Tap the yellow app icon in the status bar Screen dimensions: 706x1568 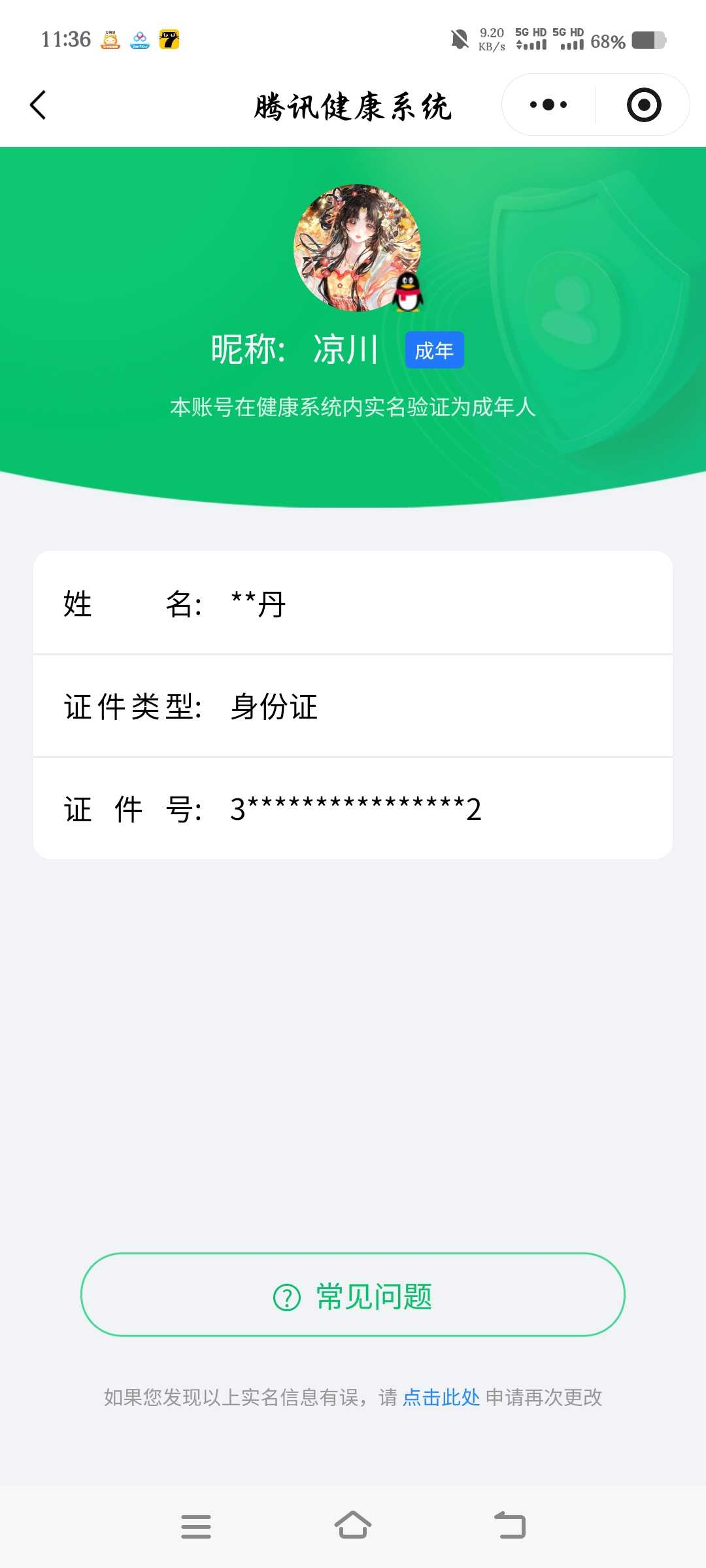169,41
